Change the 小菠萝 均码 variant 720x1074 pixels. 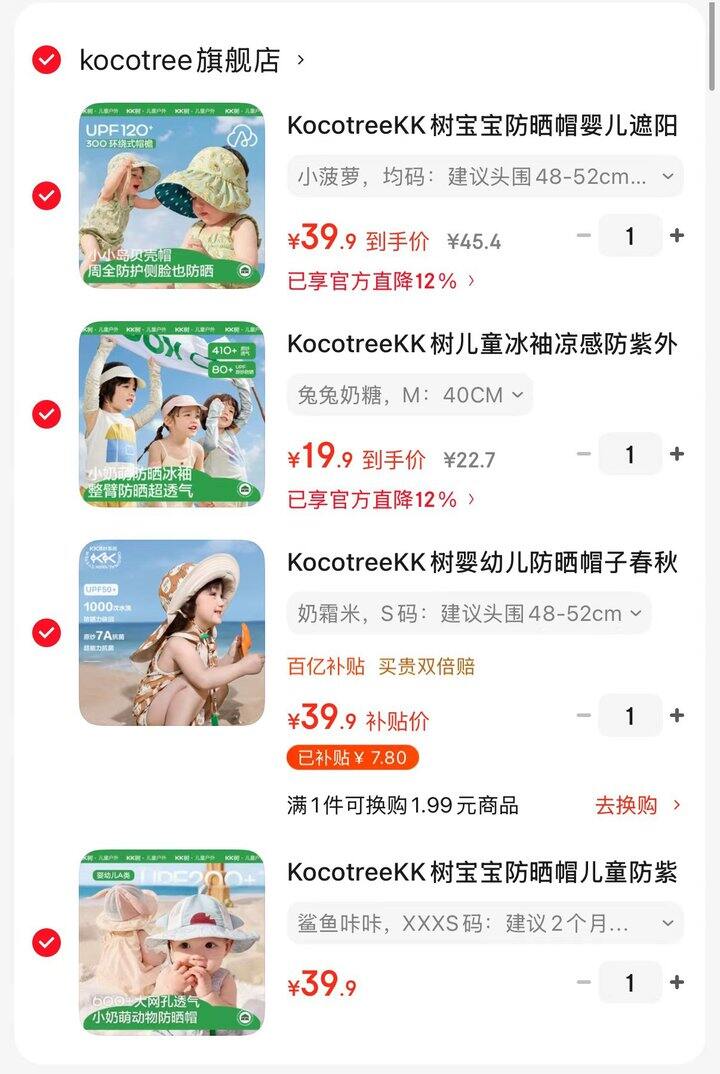click(485, 177)
